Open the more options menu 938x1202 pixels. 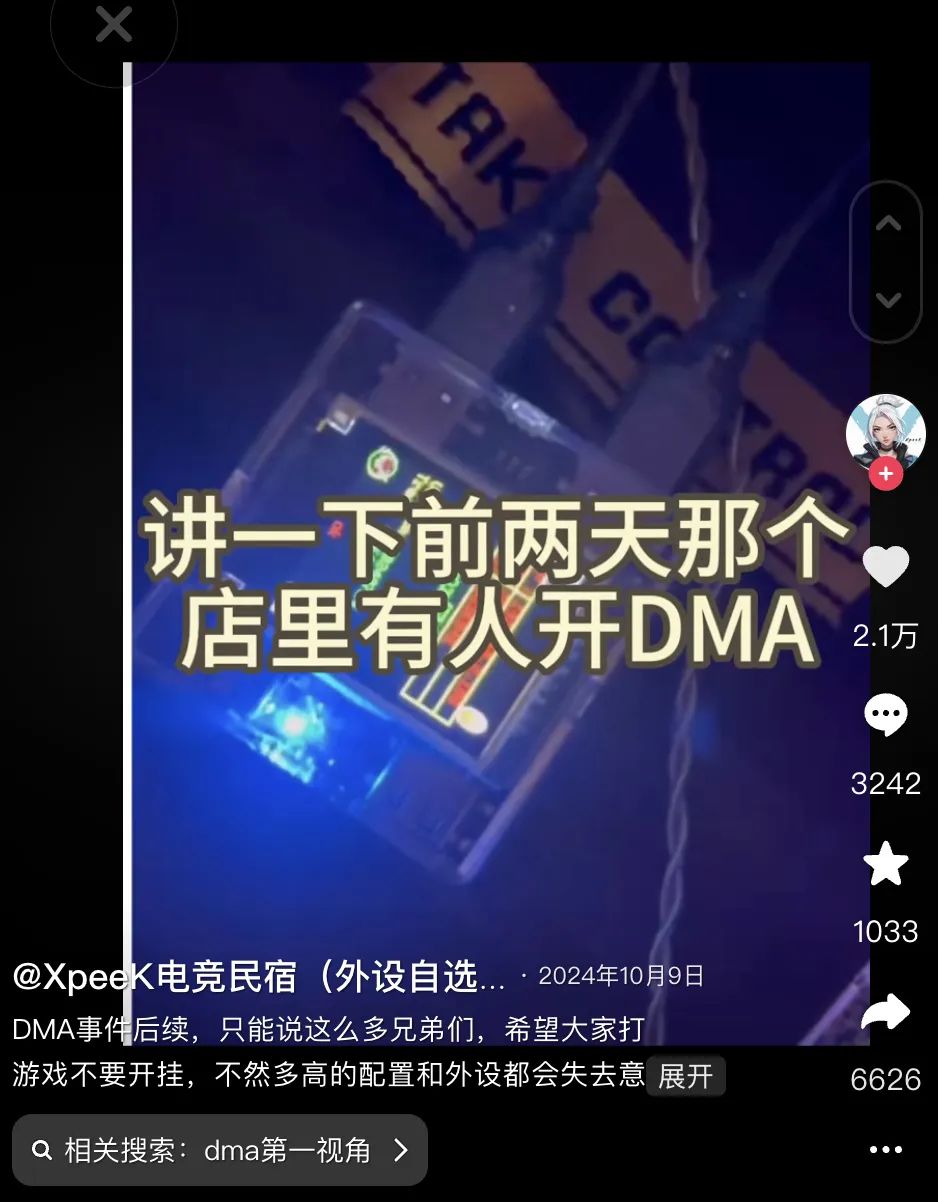885,1150
